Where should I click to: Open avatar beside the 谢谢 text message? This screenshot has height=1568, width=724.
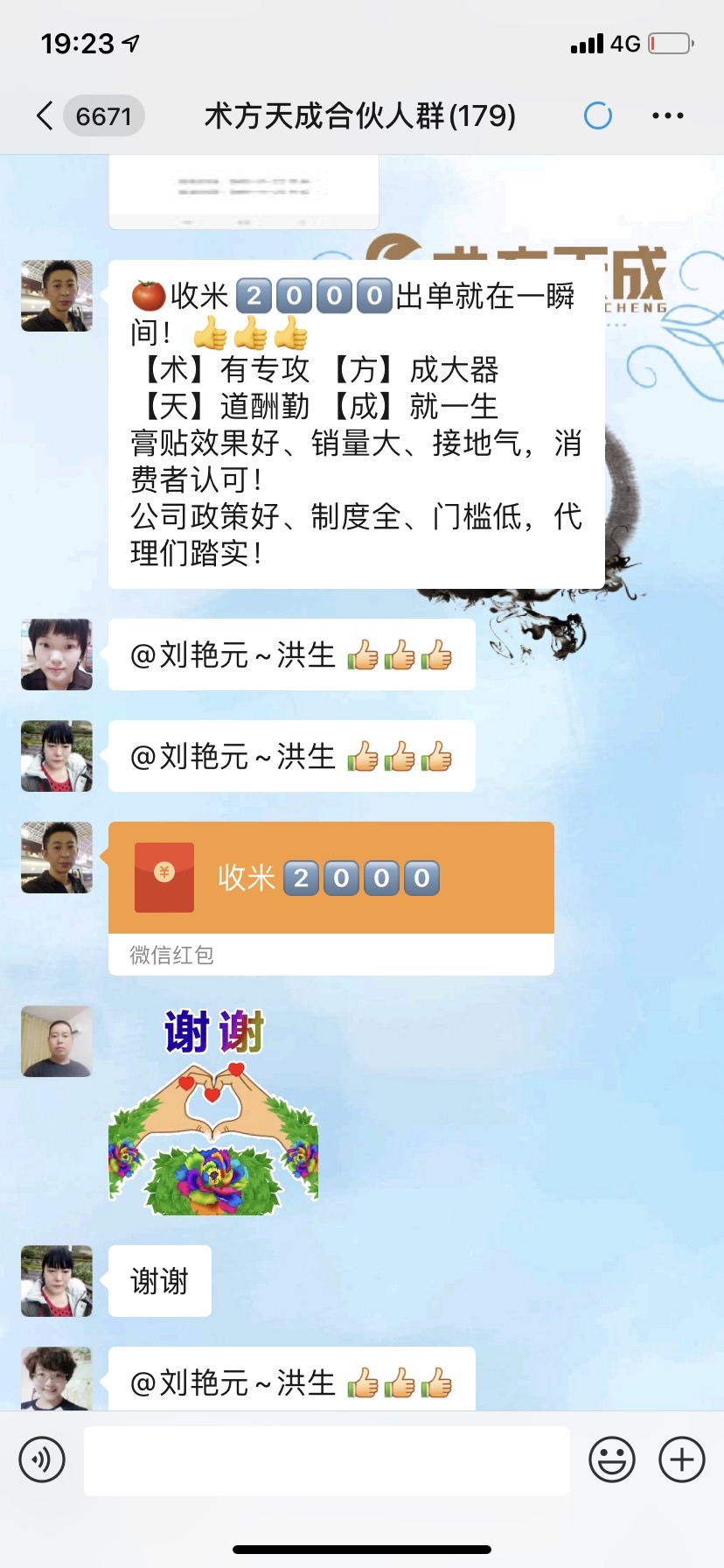click(x=57, y=1281)
